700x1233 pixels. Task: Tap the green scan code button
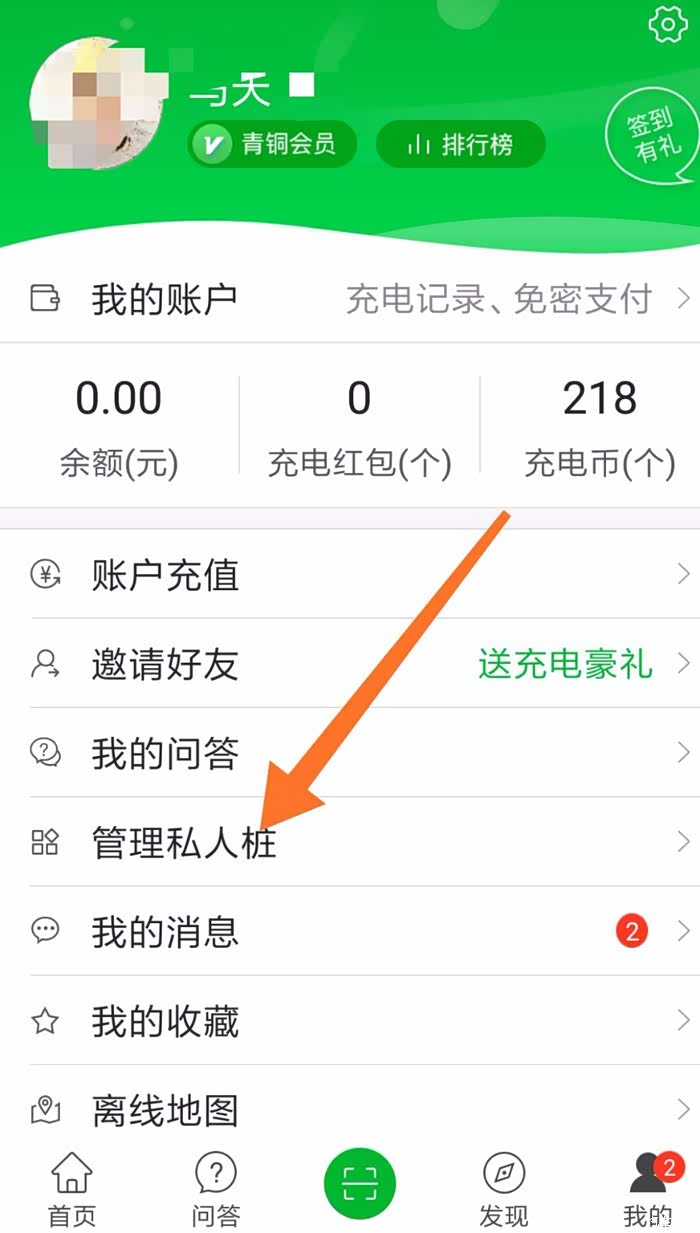click(360, 1185)
